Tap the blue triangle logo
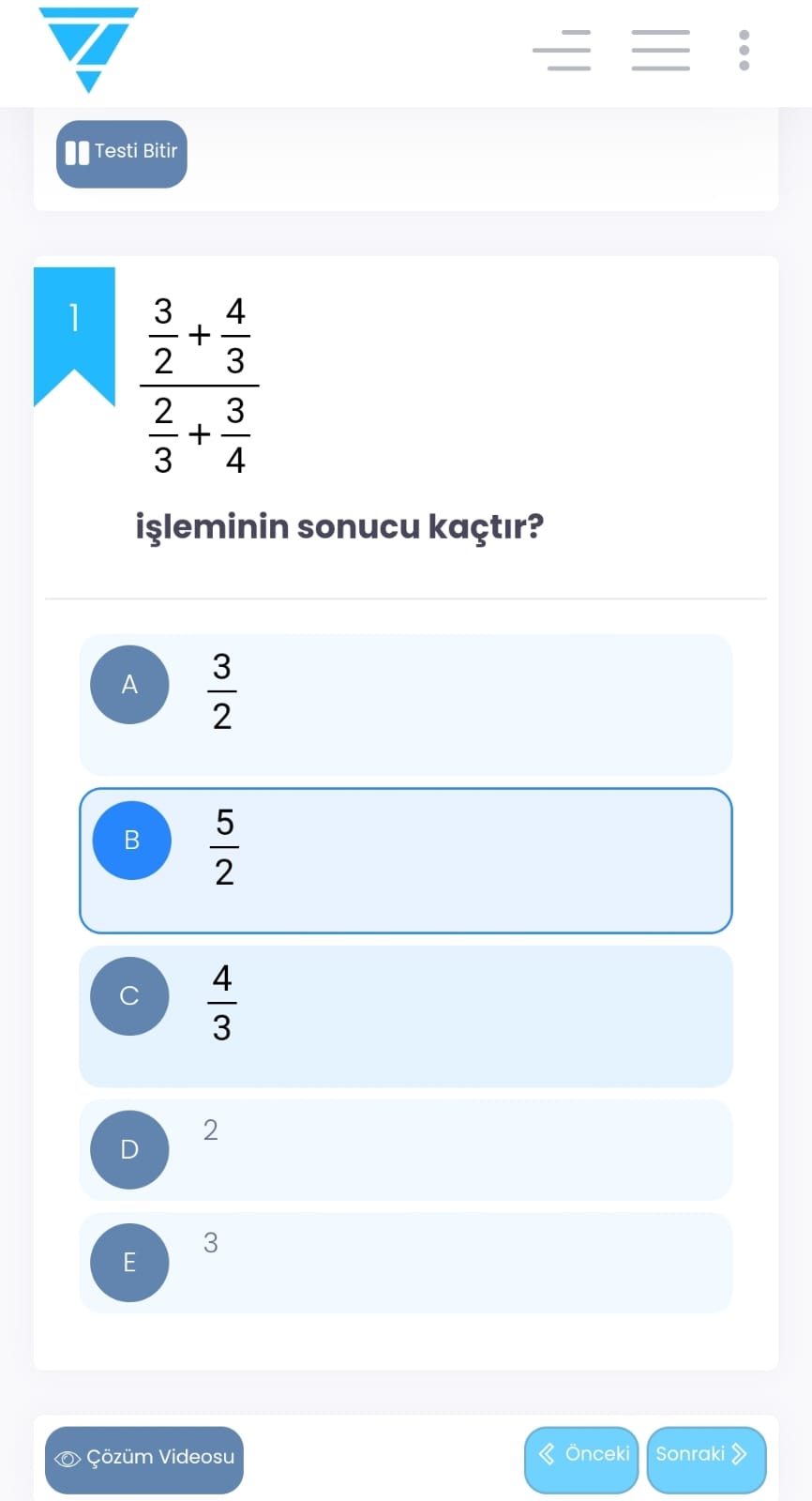The width and height of the screenshot is (812, 1501). [88, 49]
